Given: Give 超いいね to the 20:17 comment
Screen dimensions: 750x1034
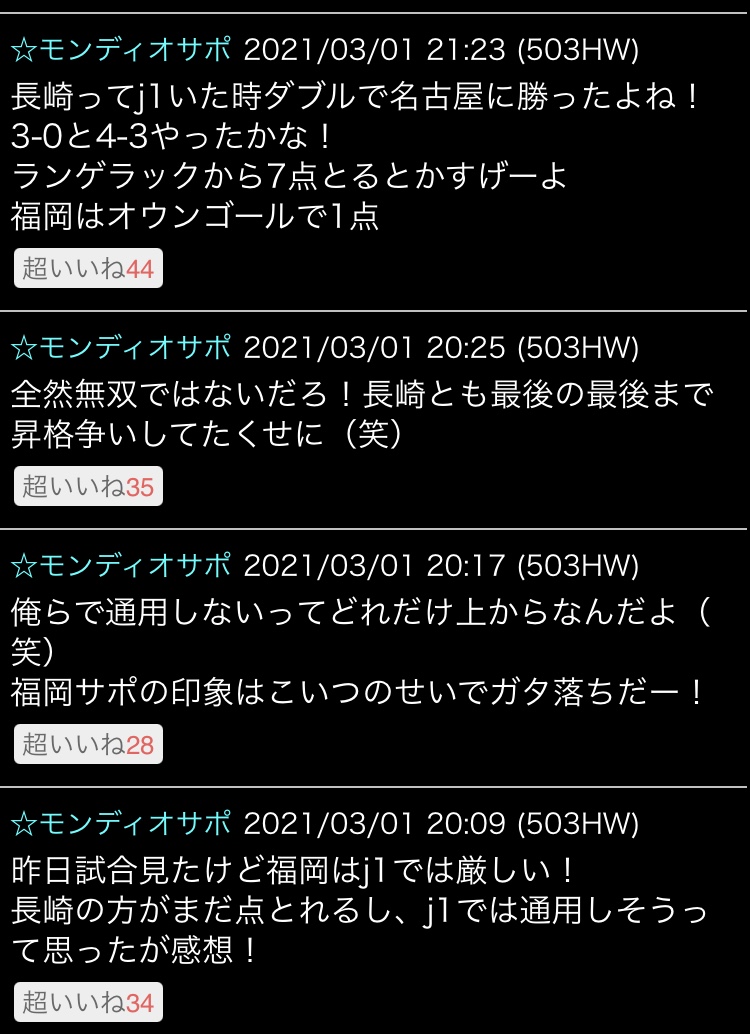Looking at the screenshot, I should coord(88,744).
